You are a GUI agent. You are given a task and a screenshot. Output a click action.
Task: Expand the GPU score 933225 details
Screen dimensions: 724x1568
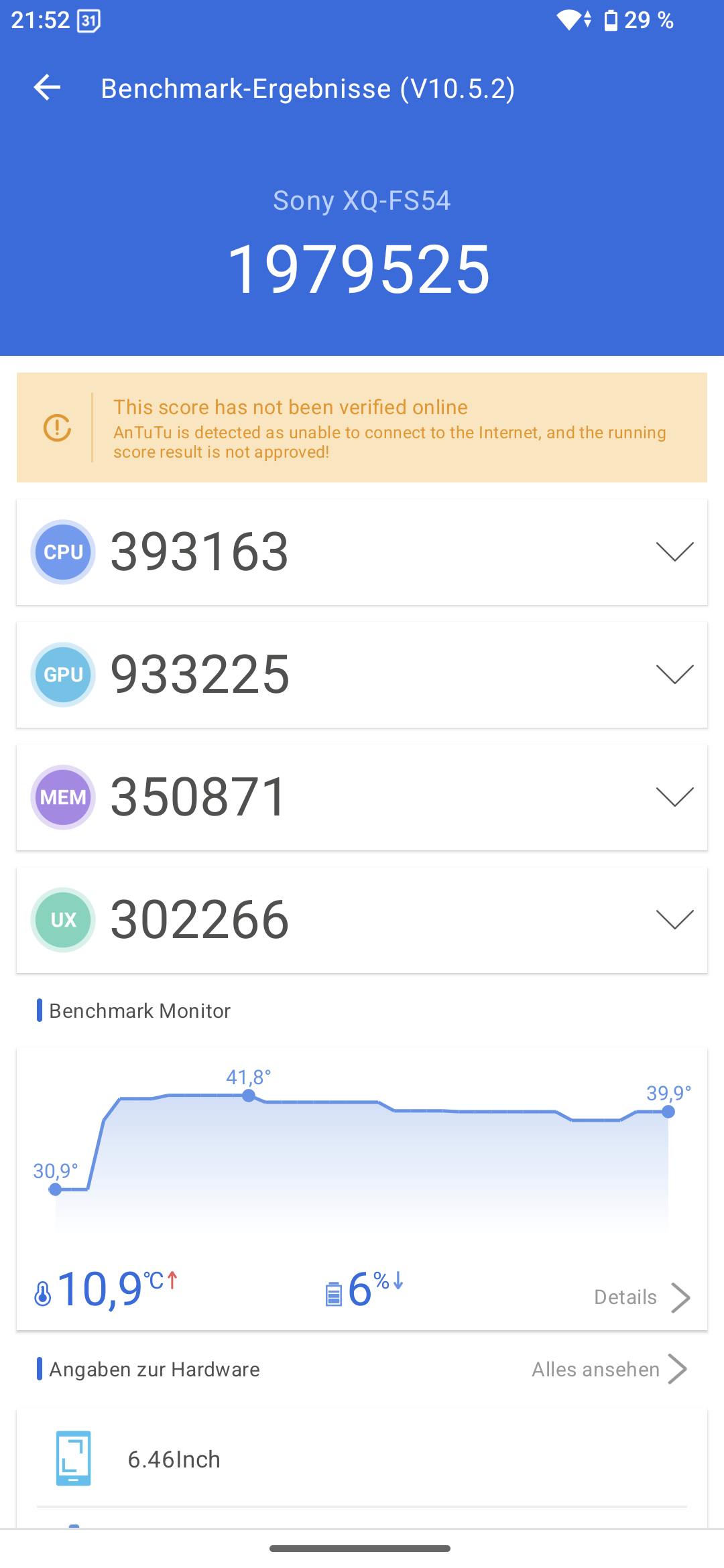point(362,675)
